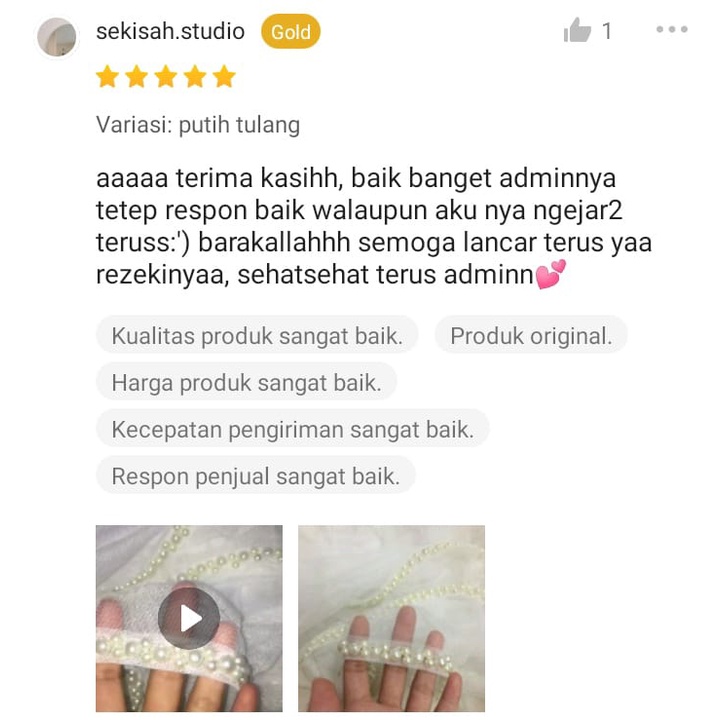Open the three-dot overflow menu
The width and height of the screenshot is (720, 720).
click(x=671, y=30)
